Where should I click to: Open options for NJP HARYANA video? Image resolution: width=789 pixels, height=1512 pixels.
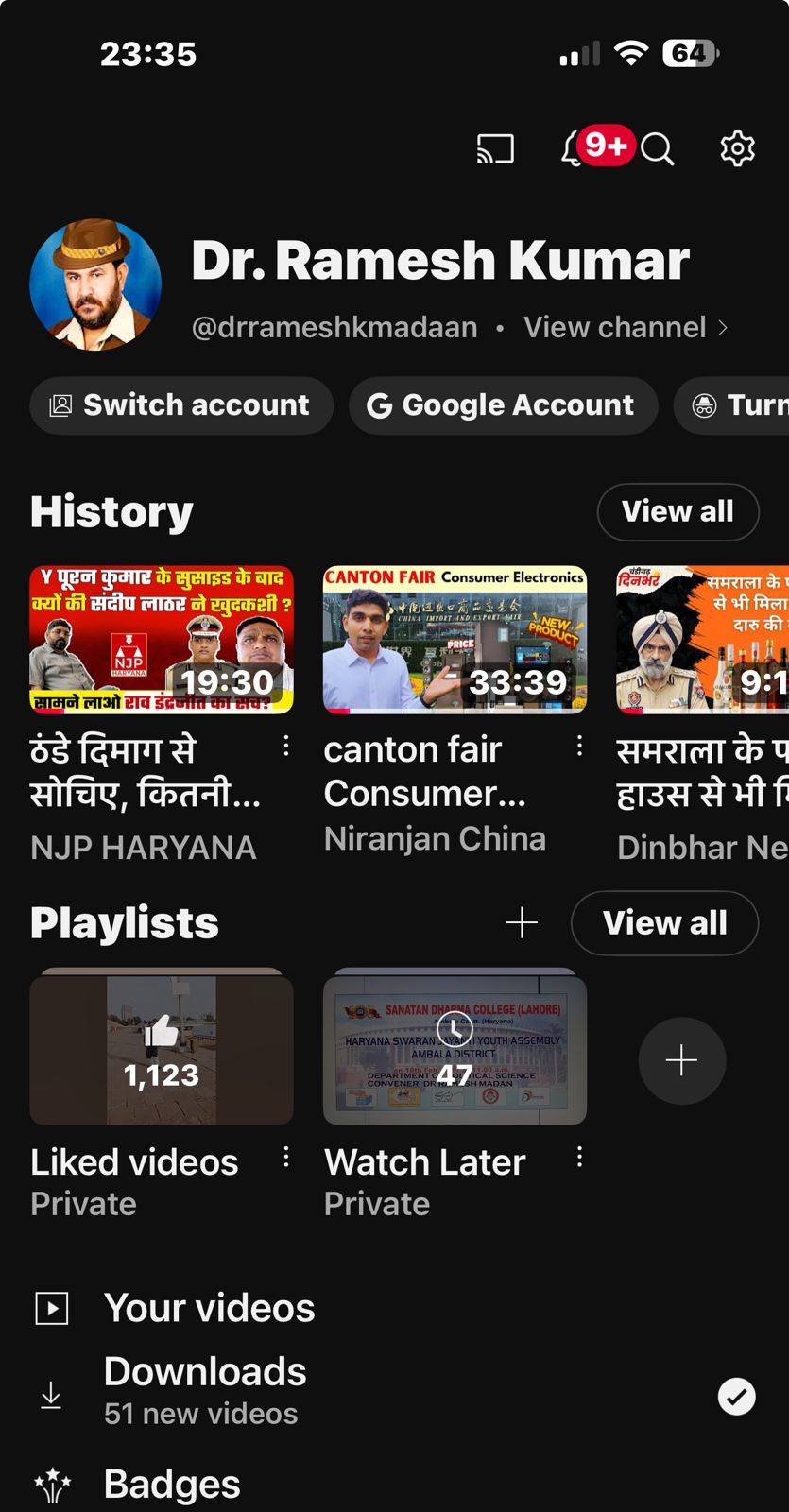[x=286, y=747]
